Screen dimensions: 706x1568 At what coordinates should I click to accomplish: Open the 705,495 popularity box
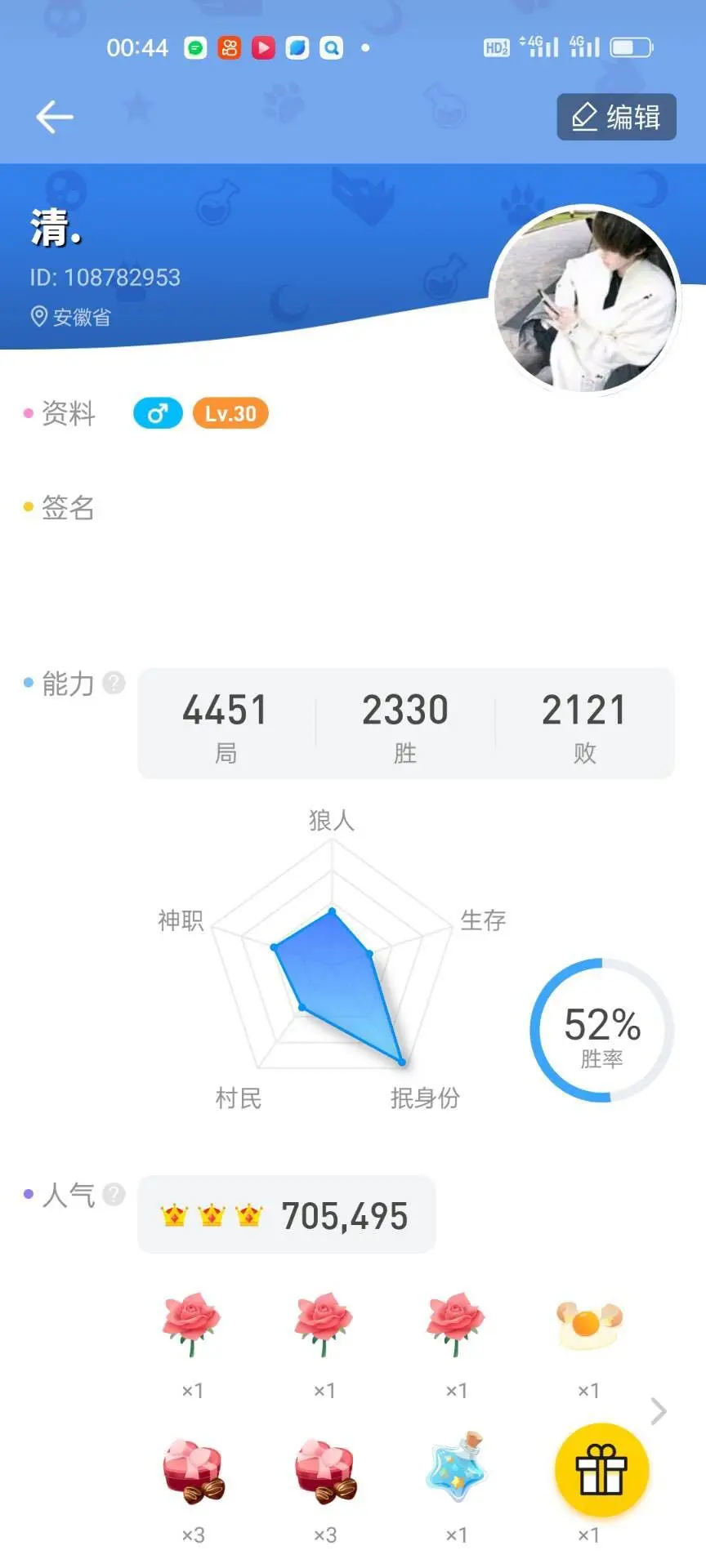287,1214
